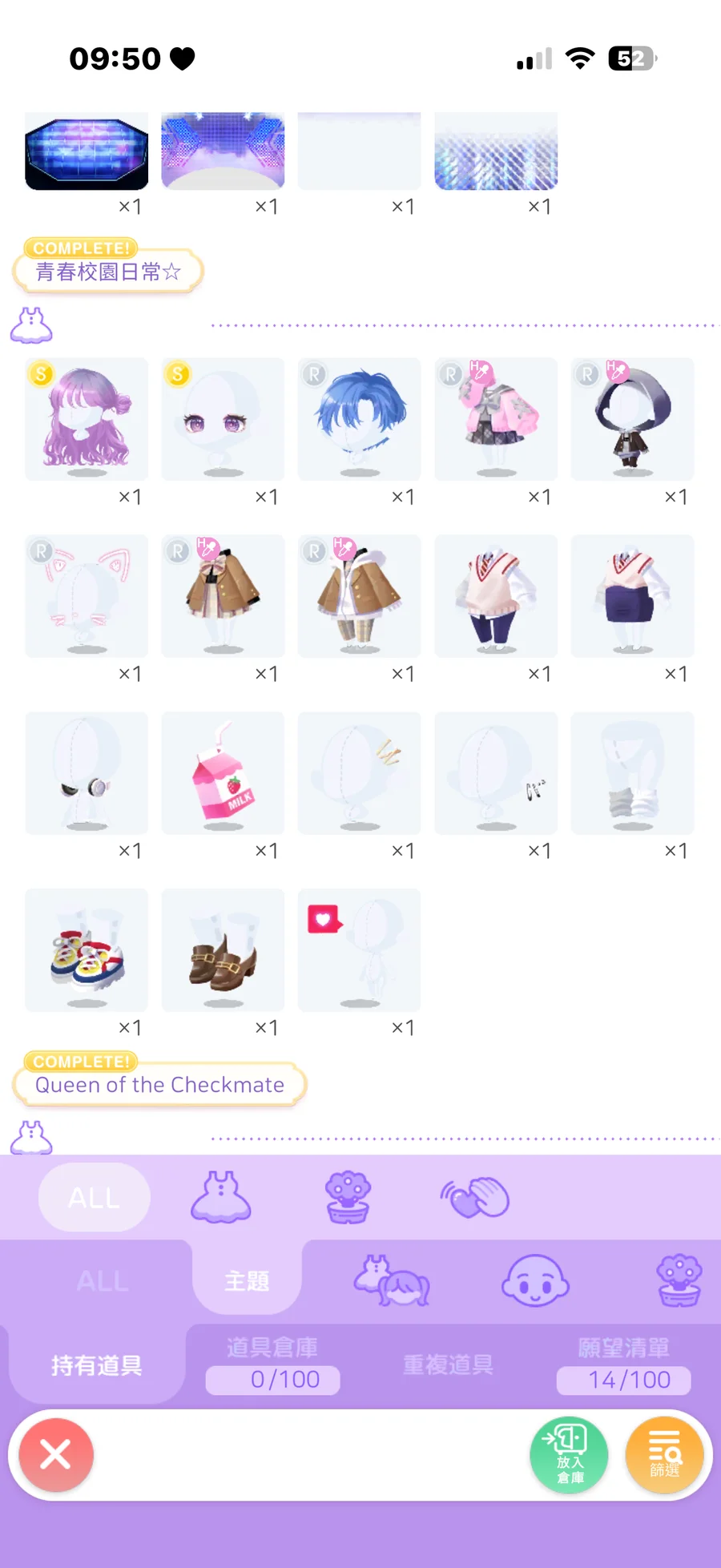Select the heart speech bubble item
This screenshot has width=721, height=1568.
359,950
